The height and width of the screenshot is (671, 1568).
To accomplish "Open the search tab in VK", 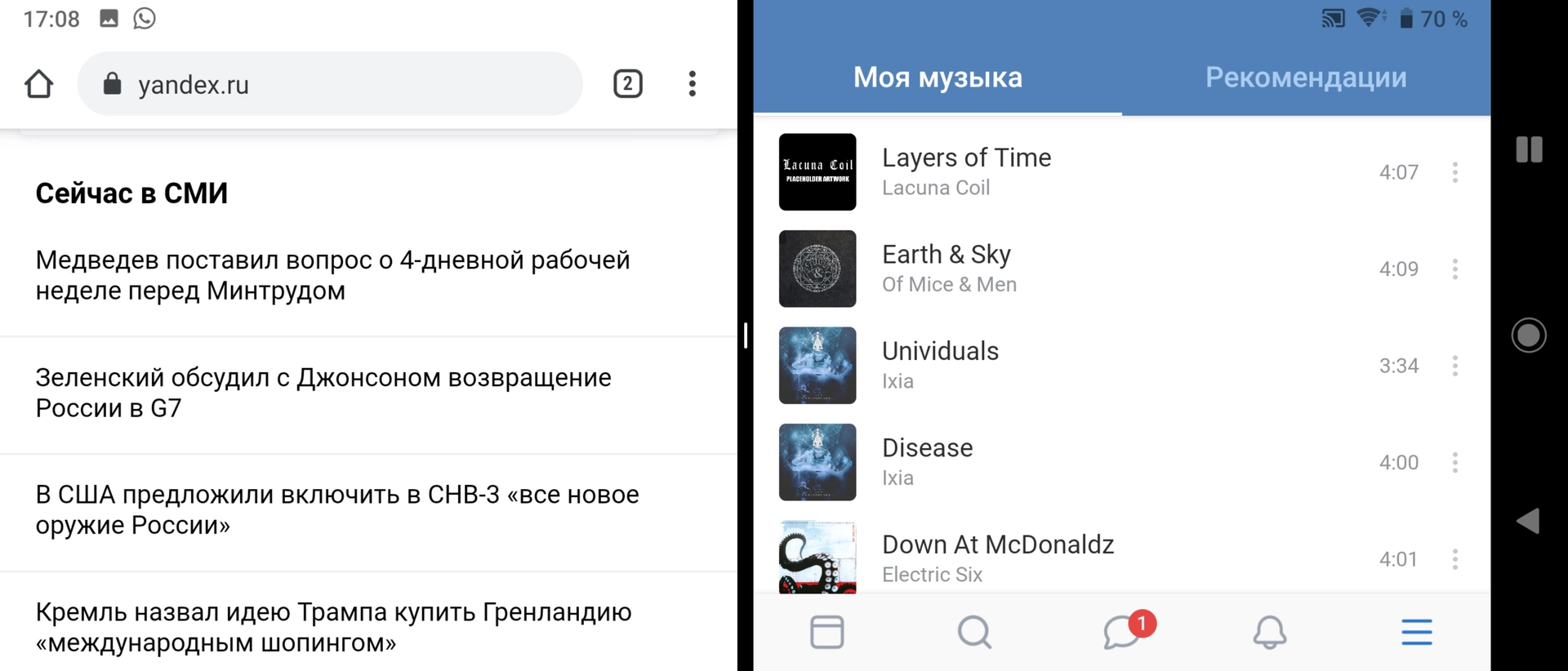I will pyautogui.click(x=974, y=632).
